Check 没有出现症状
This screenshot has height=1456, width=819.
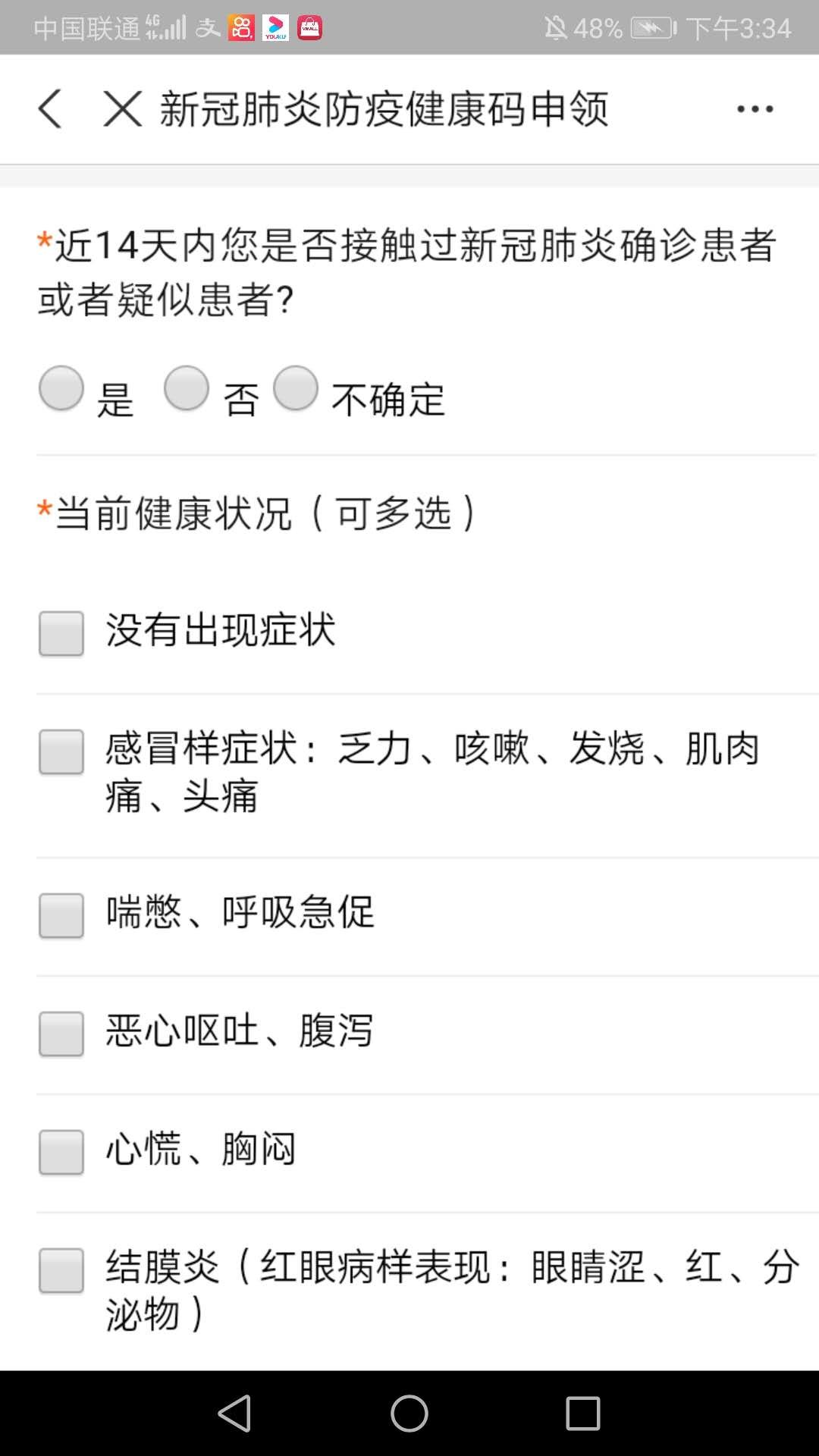click(61, 633)
